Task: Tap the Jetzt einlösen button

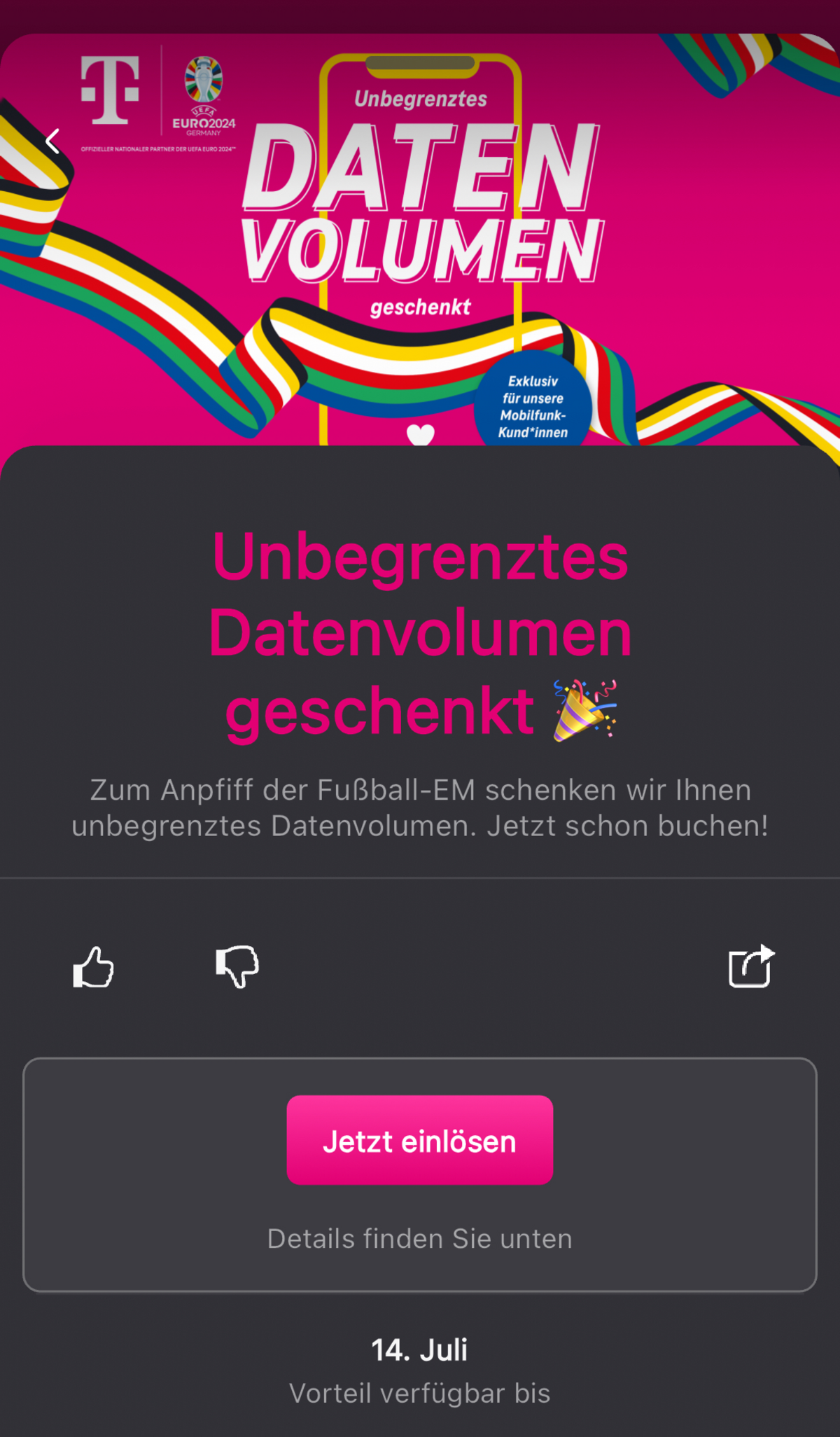Action: click(420, 1140)
